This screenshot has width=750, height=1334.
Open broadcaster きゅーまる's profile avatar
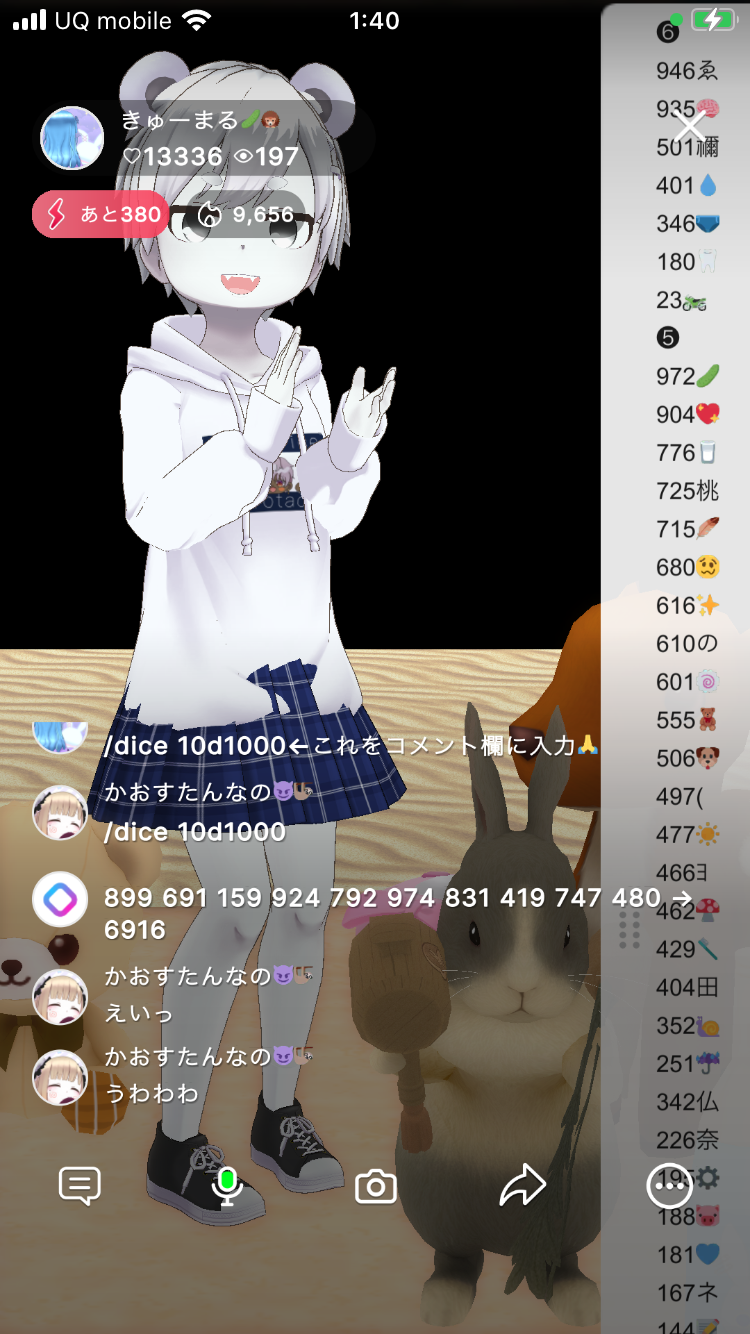pos(72,138)
